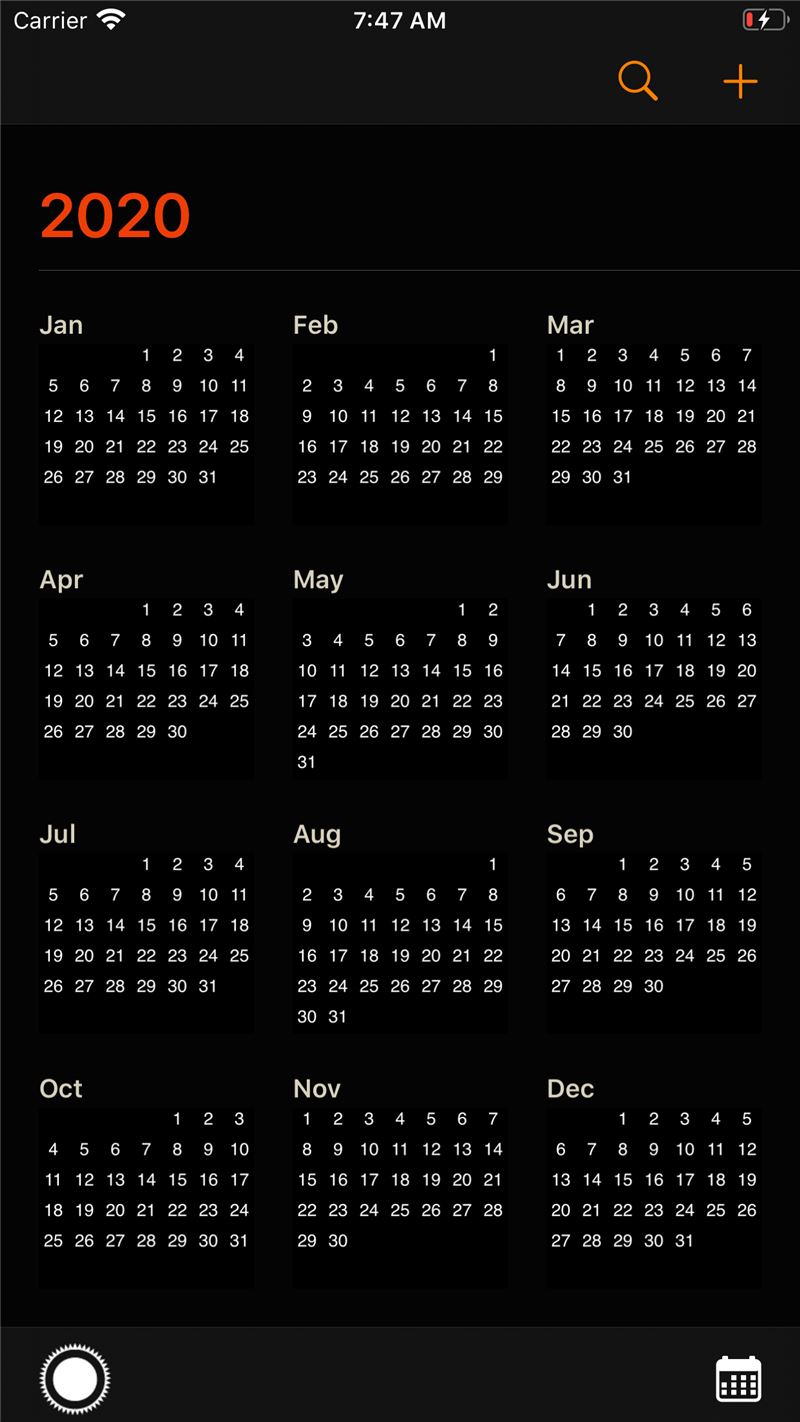Image resolution: width=800 pixels, height=1422 pixels.
Task: Tap the calendar grid icon at bottom
Action: [x=739, y=1379]
